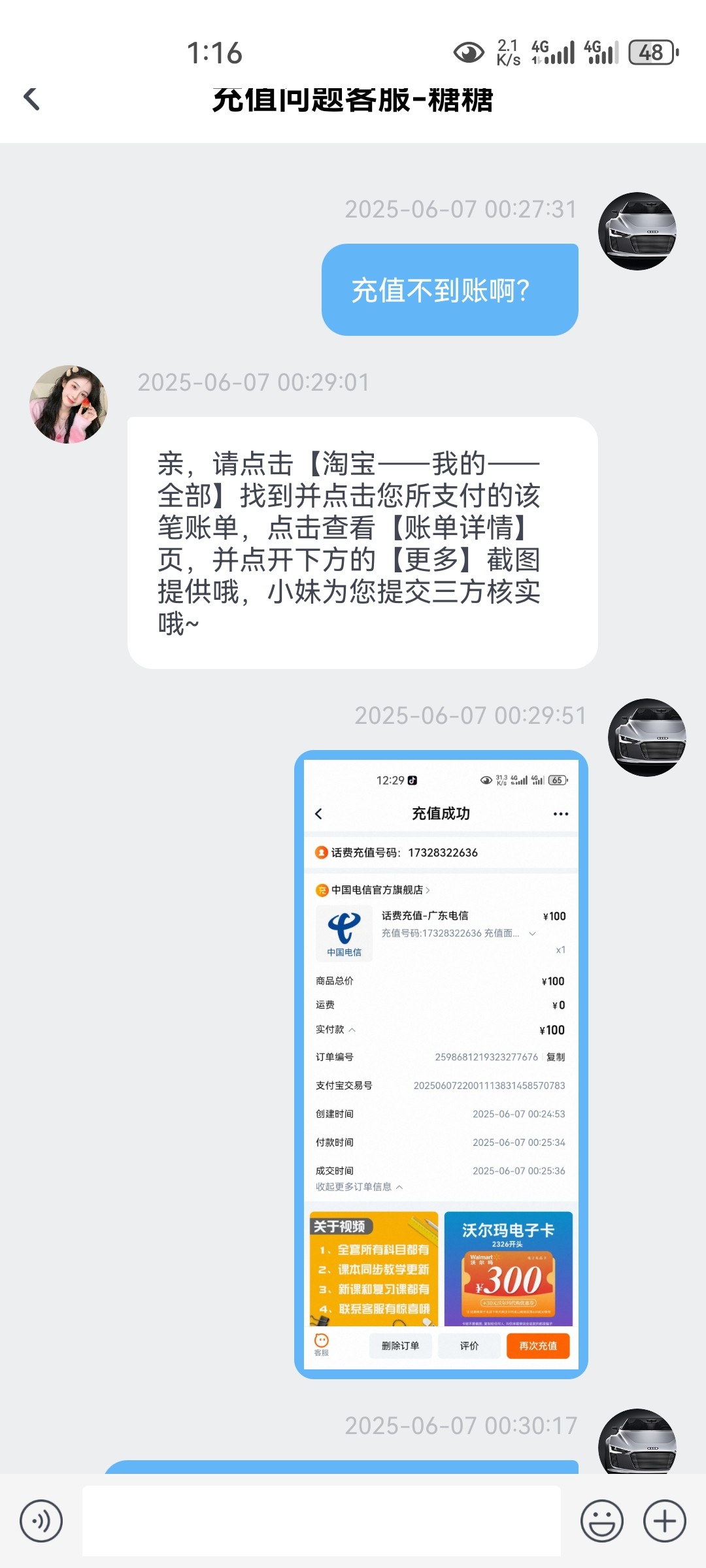Go back from the customer service chat
The height and width of the screenshot is (1568, 706).
[31, 99]
